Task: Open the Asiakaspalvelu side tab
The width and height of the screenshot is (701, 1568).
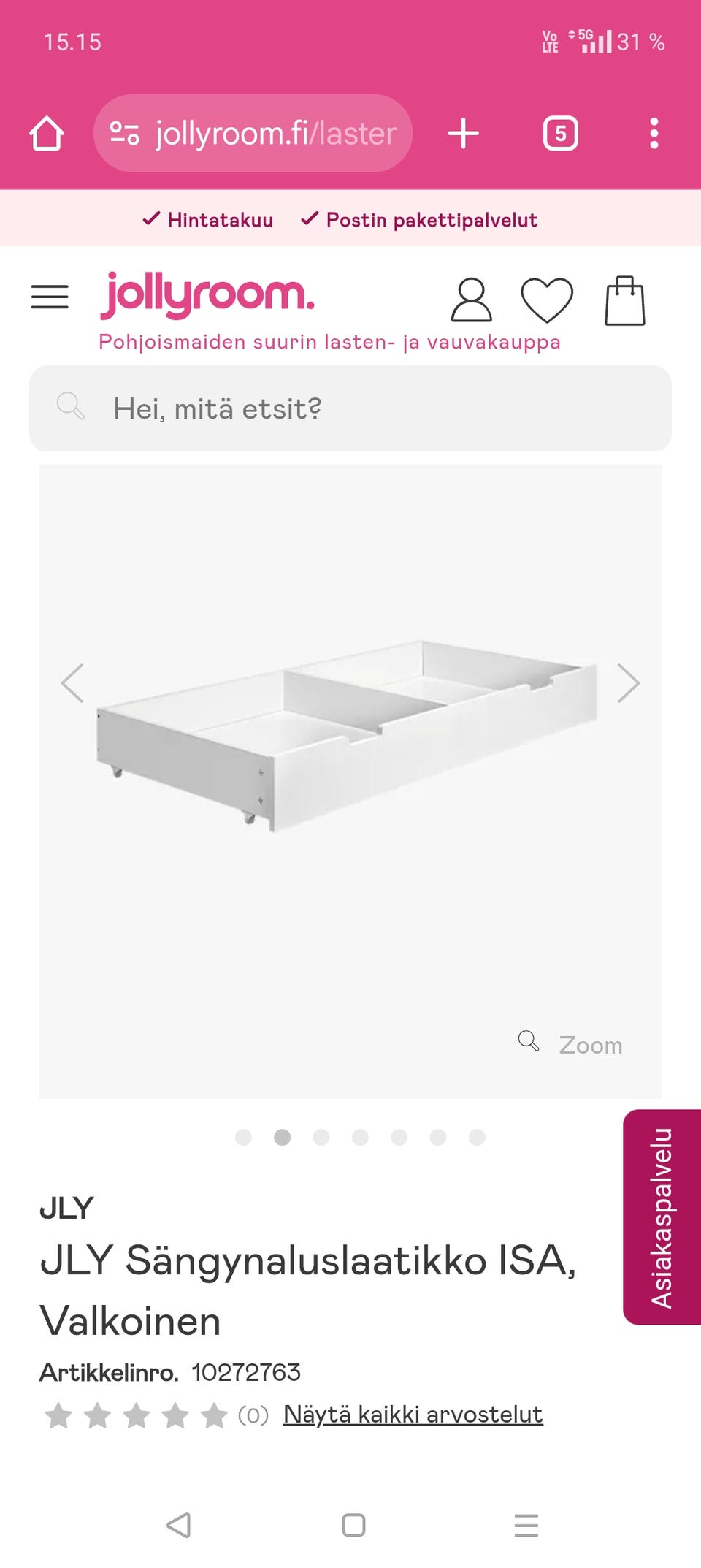Action: 662,1217
